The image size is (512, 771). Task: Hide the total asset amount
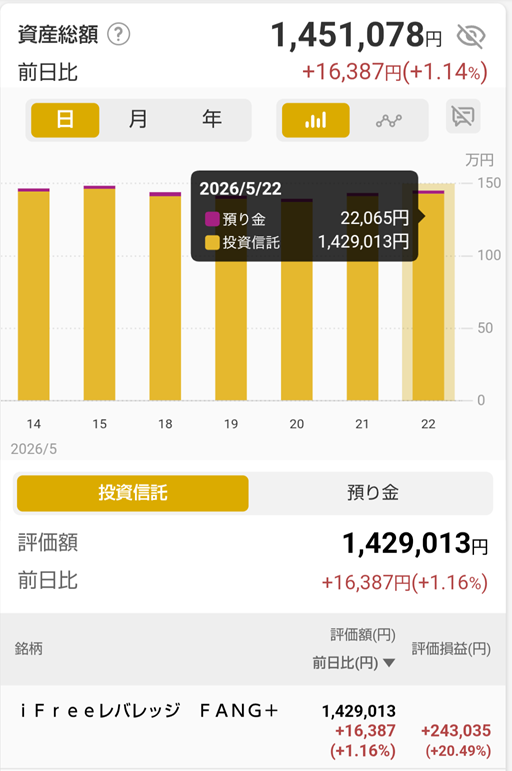pyautogui.click(x=471, y=36)
